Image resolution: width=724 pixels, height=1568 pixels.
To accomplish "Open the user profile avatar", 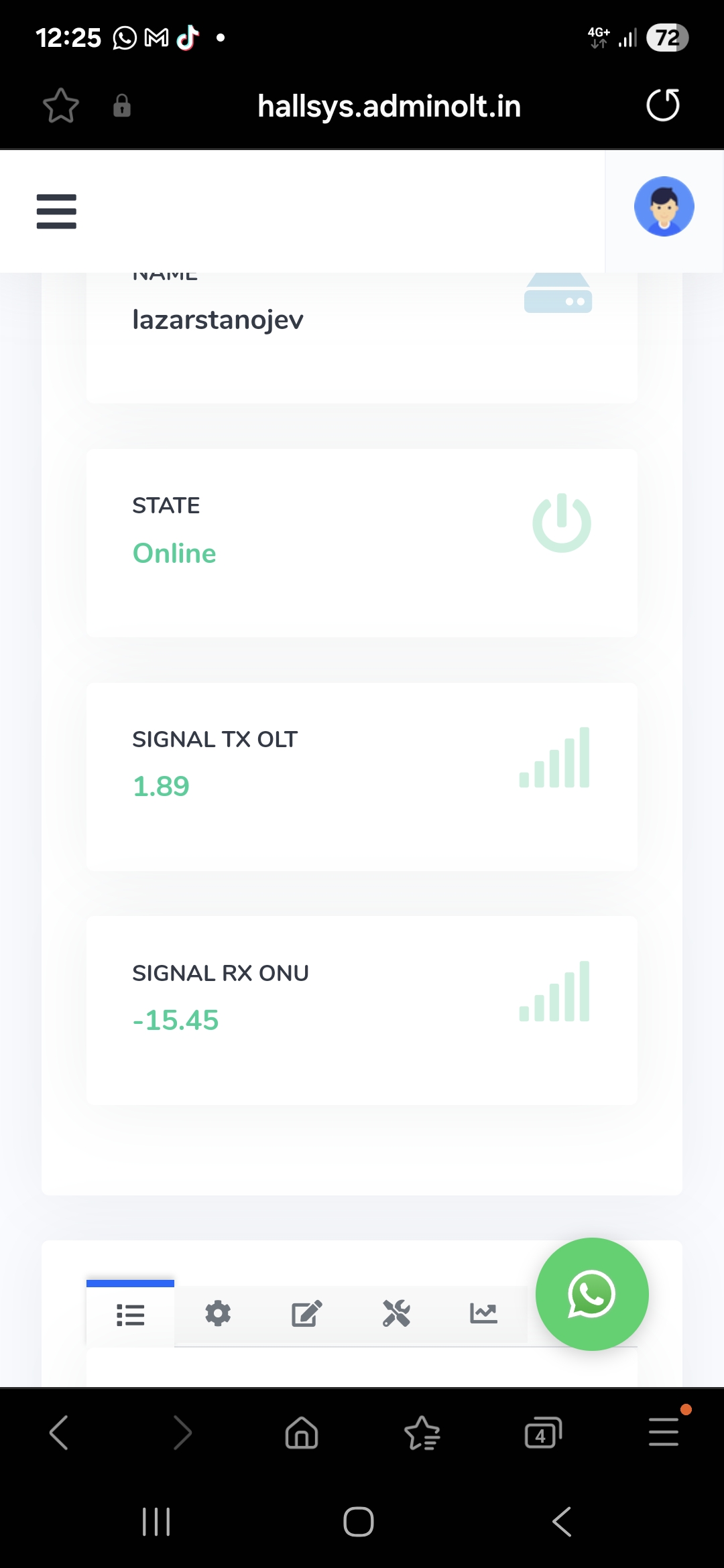I will coord(664,206).
